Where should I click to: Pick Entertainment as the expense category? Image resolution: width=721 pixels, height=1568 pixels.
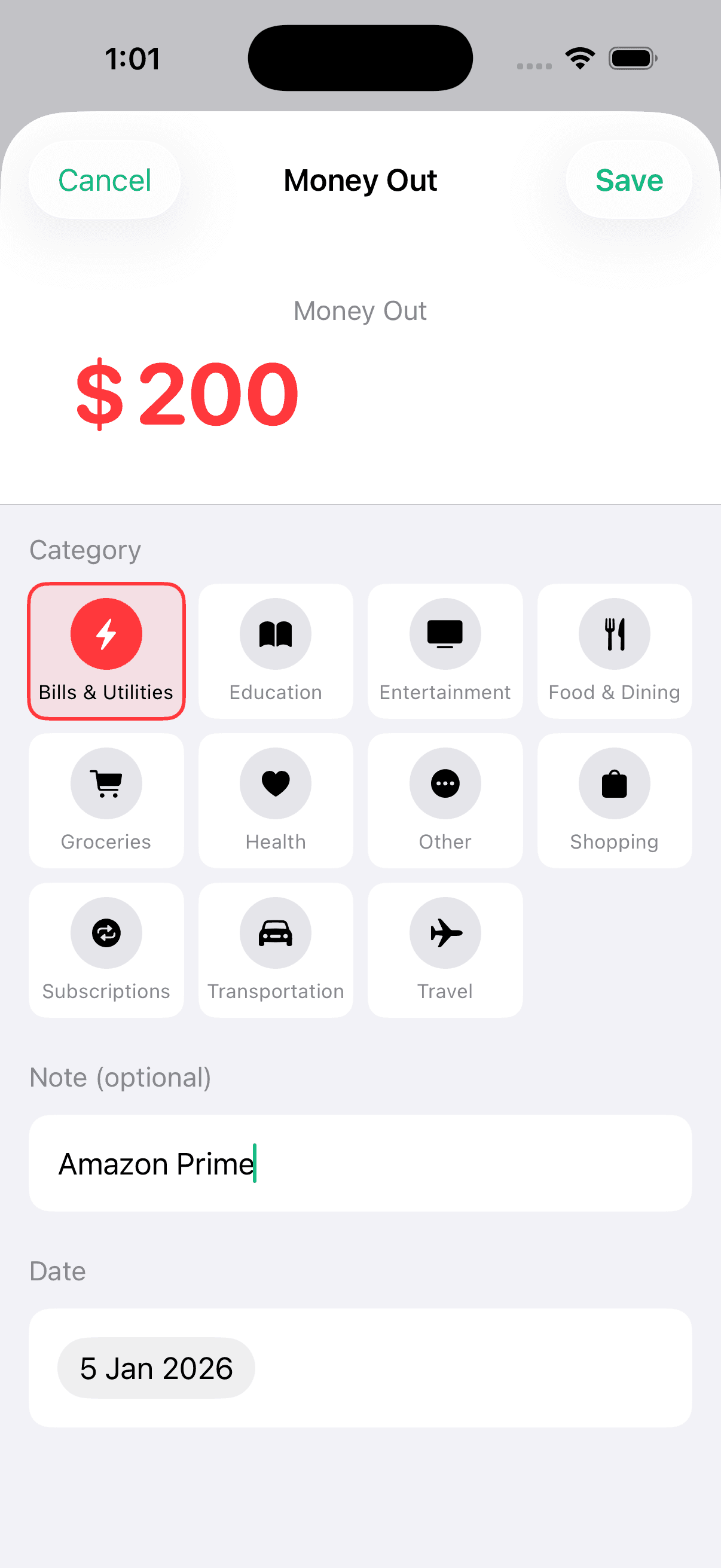[x=445, y=651]
